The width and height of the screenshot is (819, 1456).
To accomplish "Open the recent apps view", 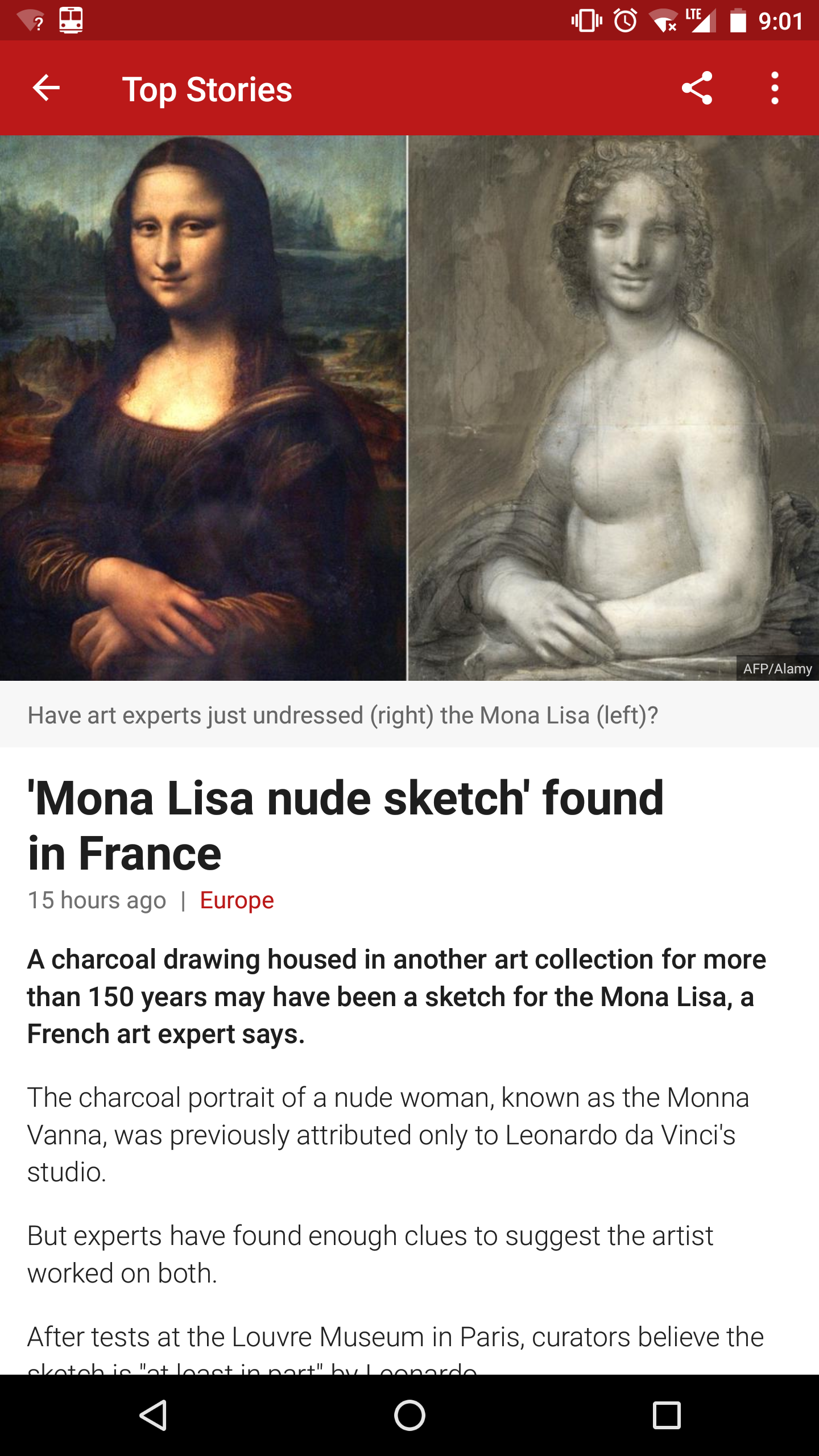I will pos(667,1415).
